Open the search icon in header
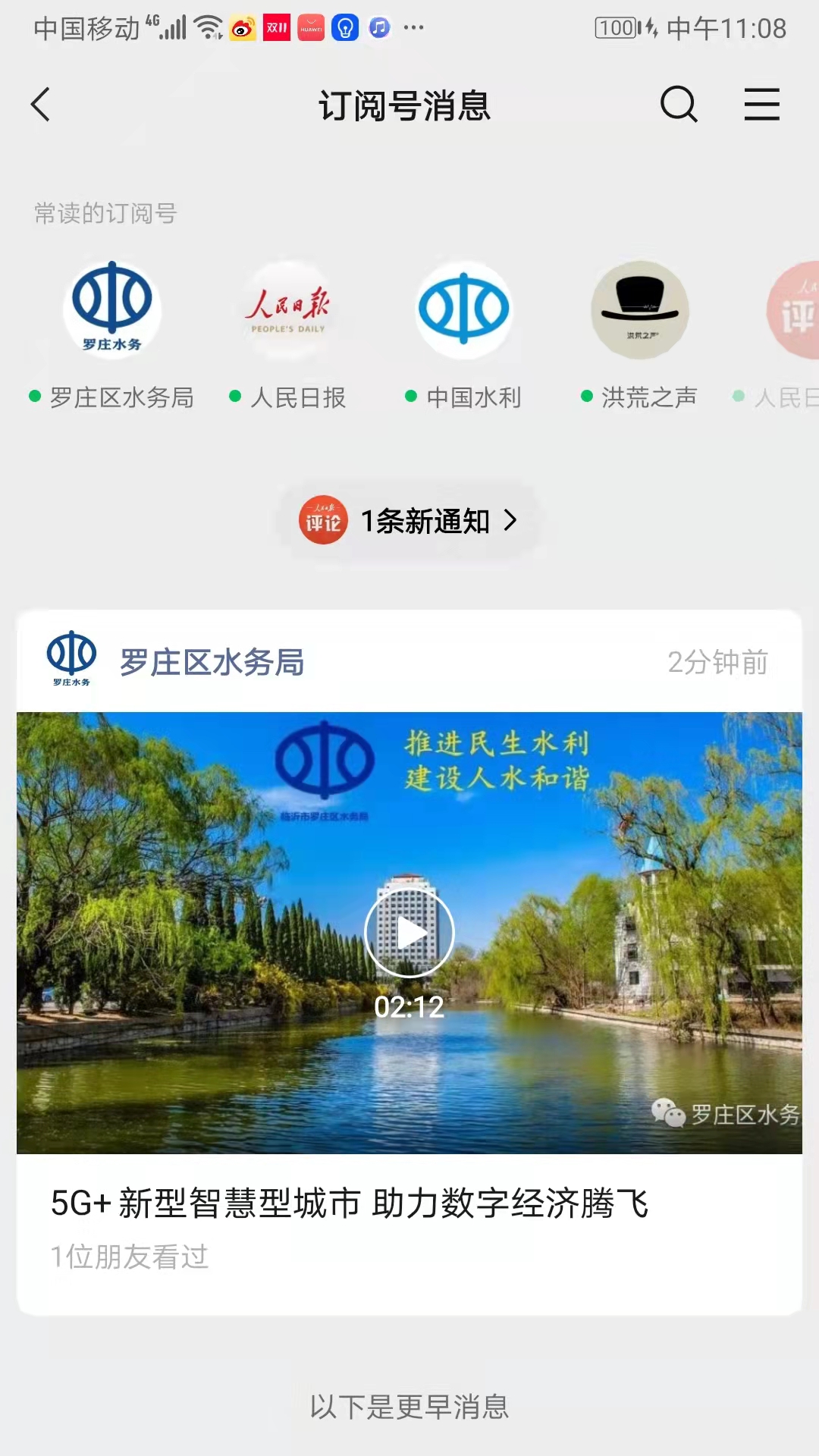Viewport: 819px width, 1456px height. coord(679,105)
